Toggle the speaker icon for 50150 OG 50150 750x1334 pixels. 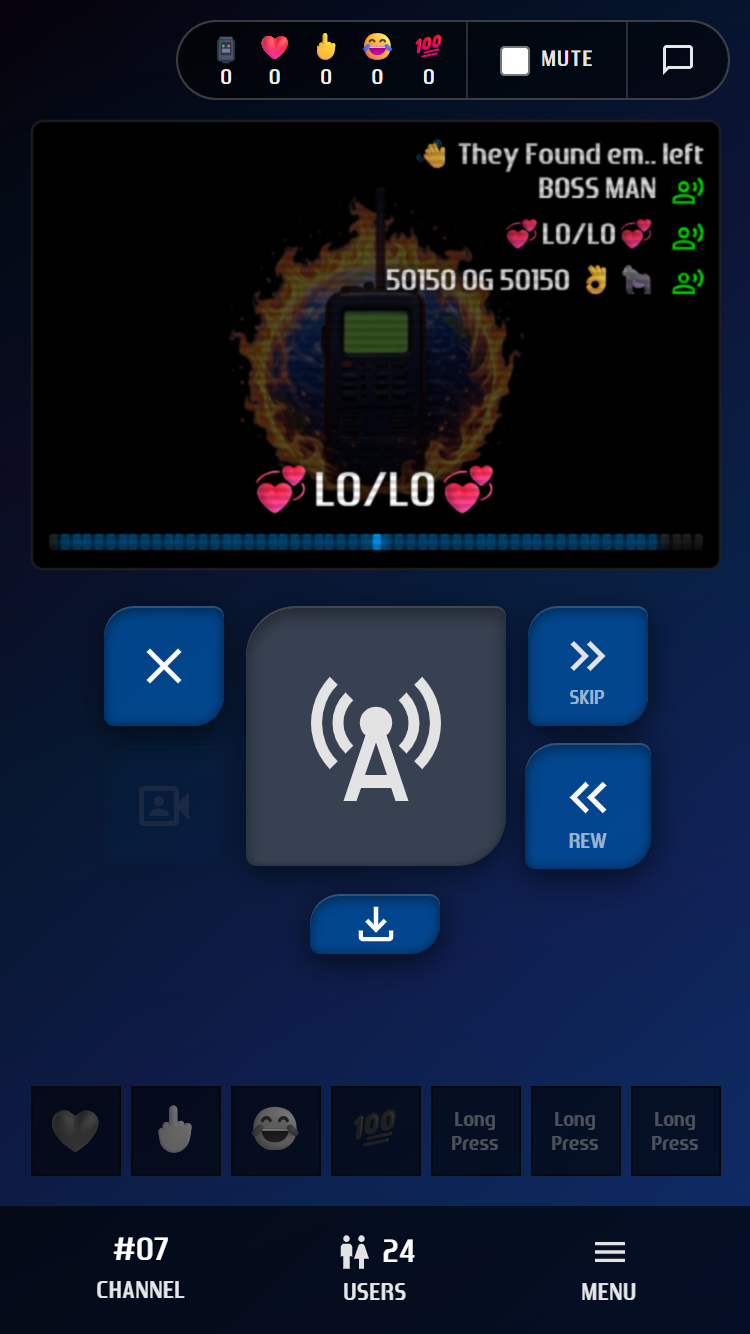[686, 281]
